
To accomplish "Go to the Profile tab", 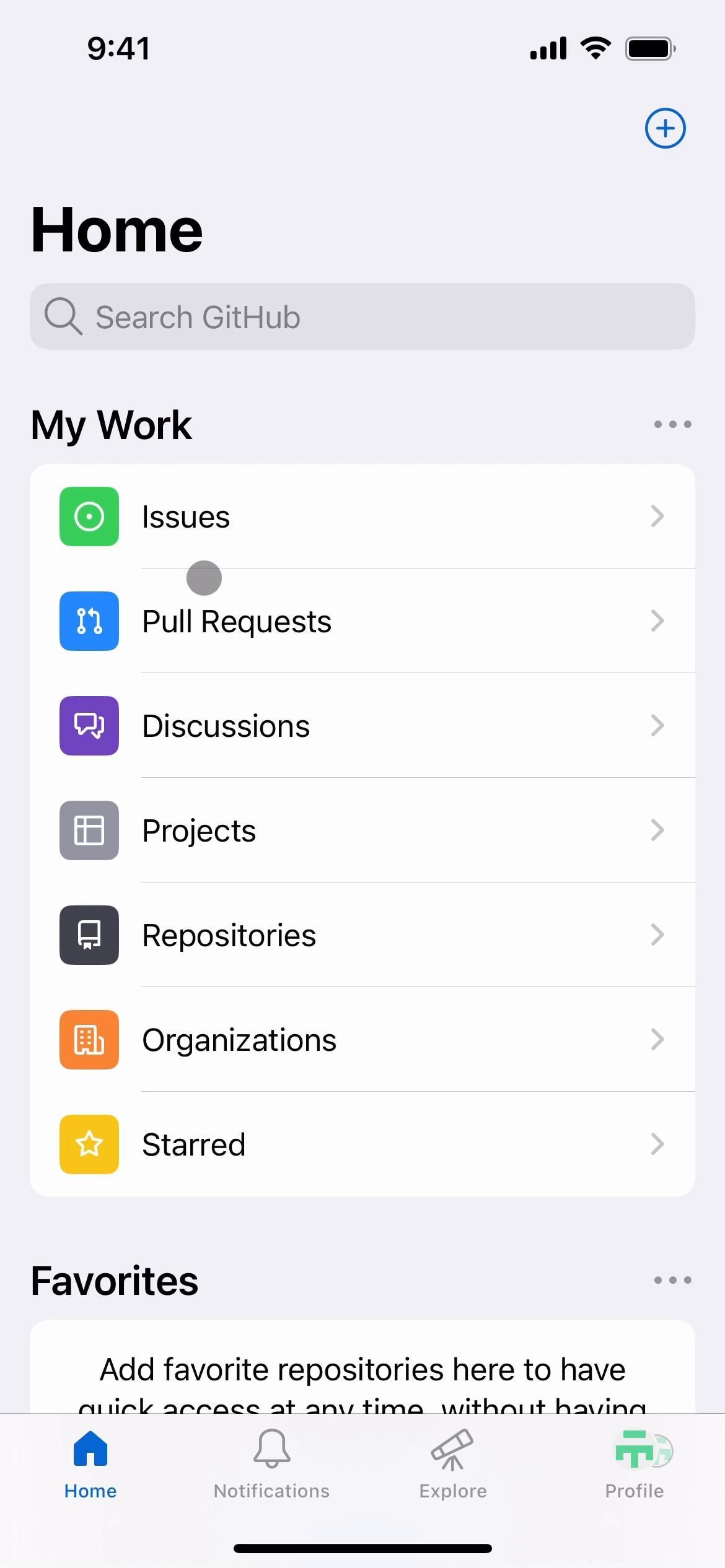I will (x=635, y=1465).
